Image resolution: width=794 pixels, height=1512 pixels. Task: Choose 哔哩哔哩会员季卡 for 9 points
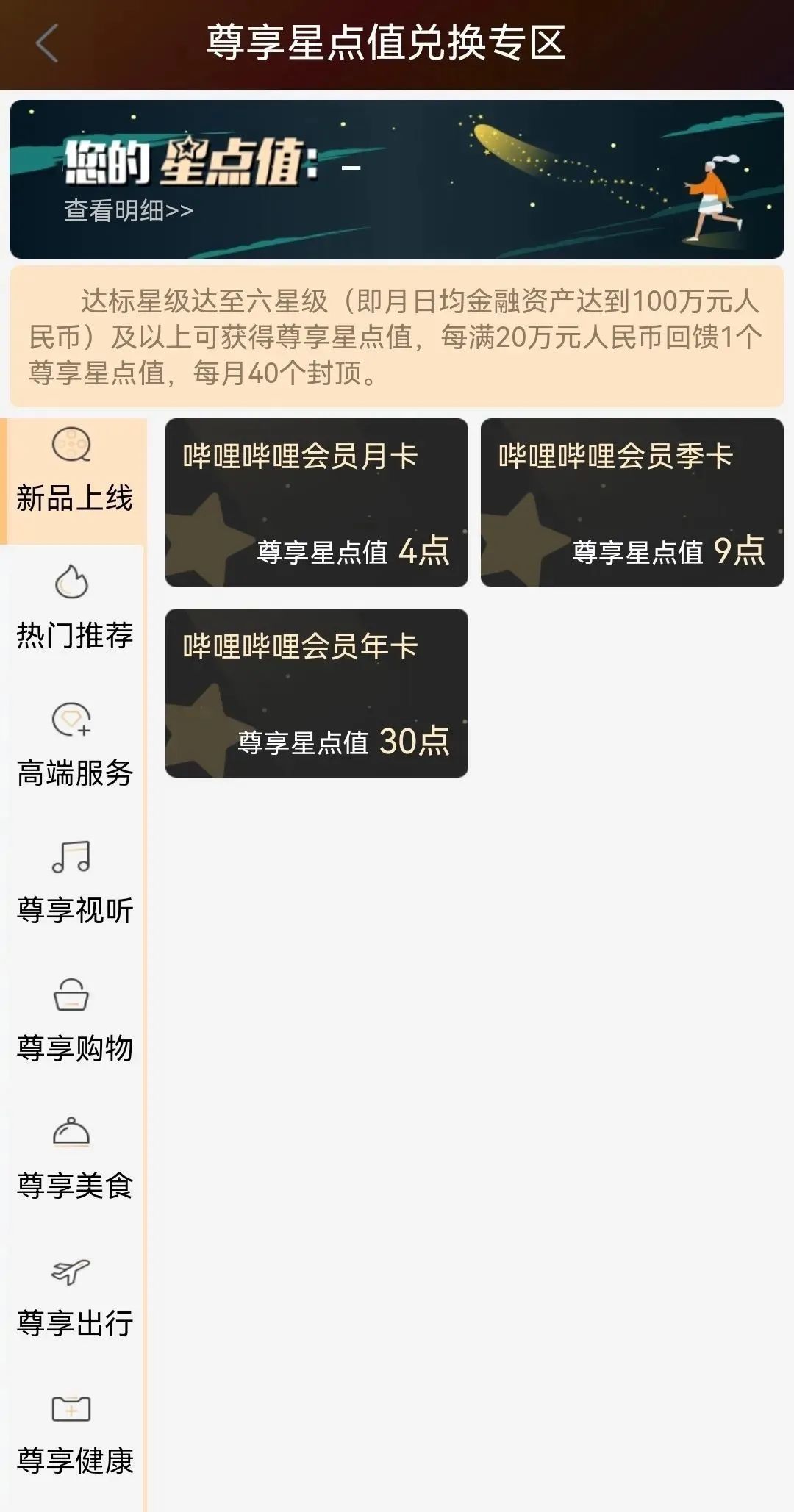tap(632, 503)
